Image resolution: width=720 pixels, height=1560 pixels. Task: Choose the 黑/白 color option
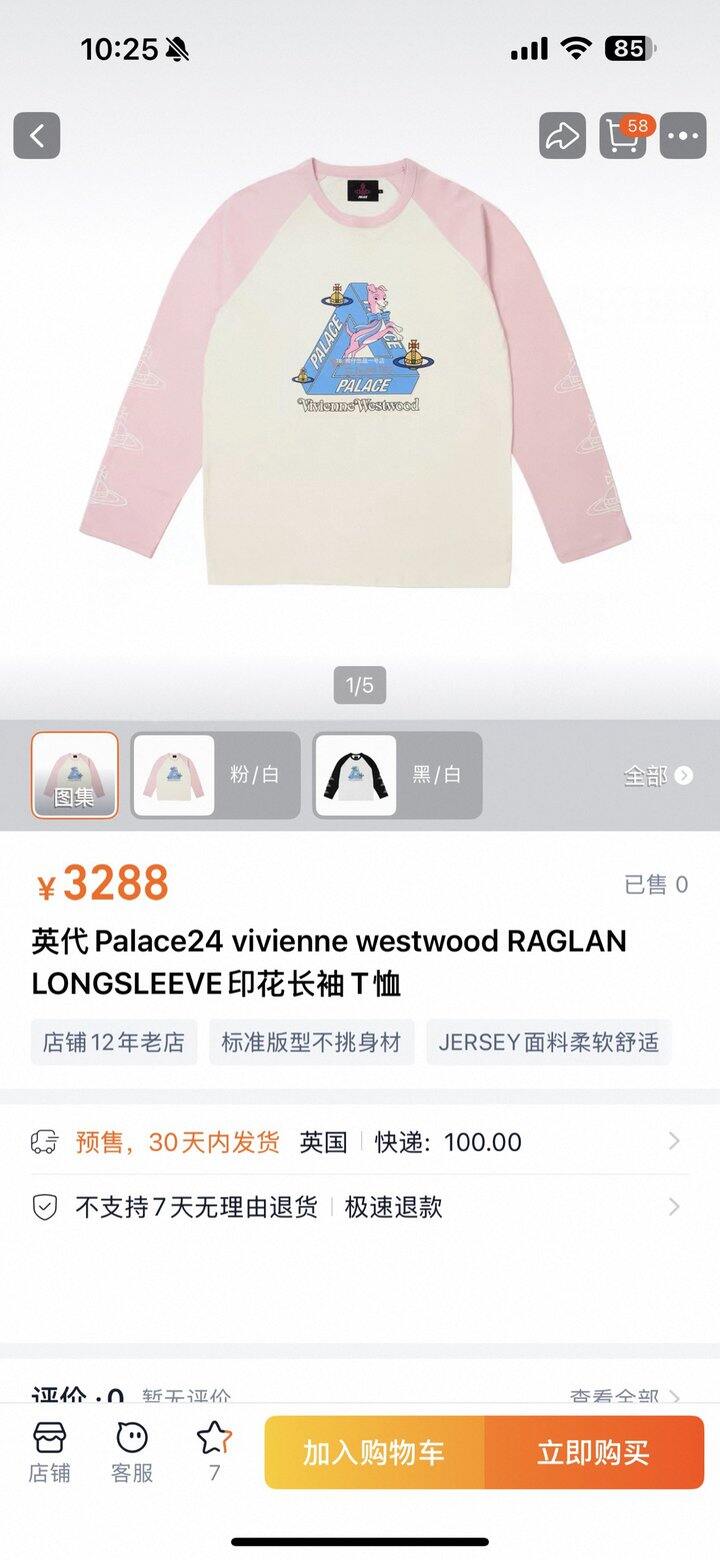tap(398, 775)
